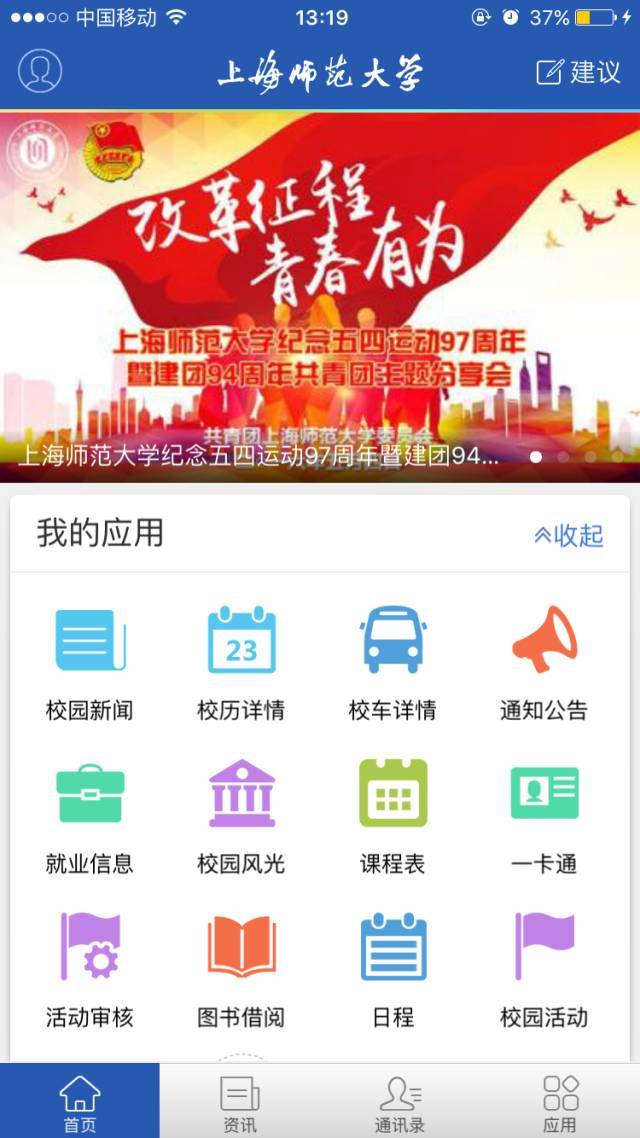
Task: Open the May Fourth anniversary banner
Action: click(x=320, y=295)
